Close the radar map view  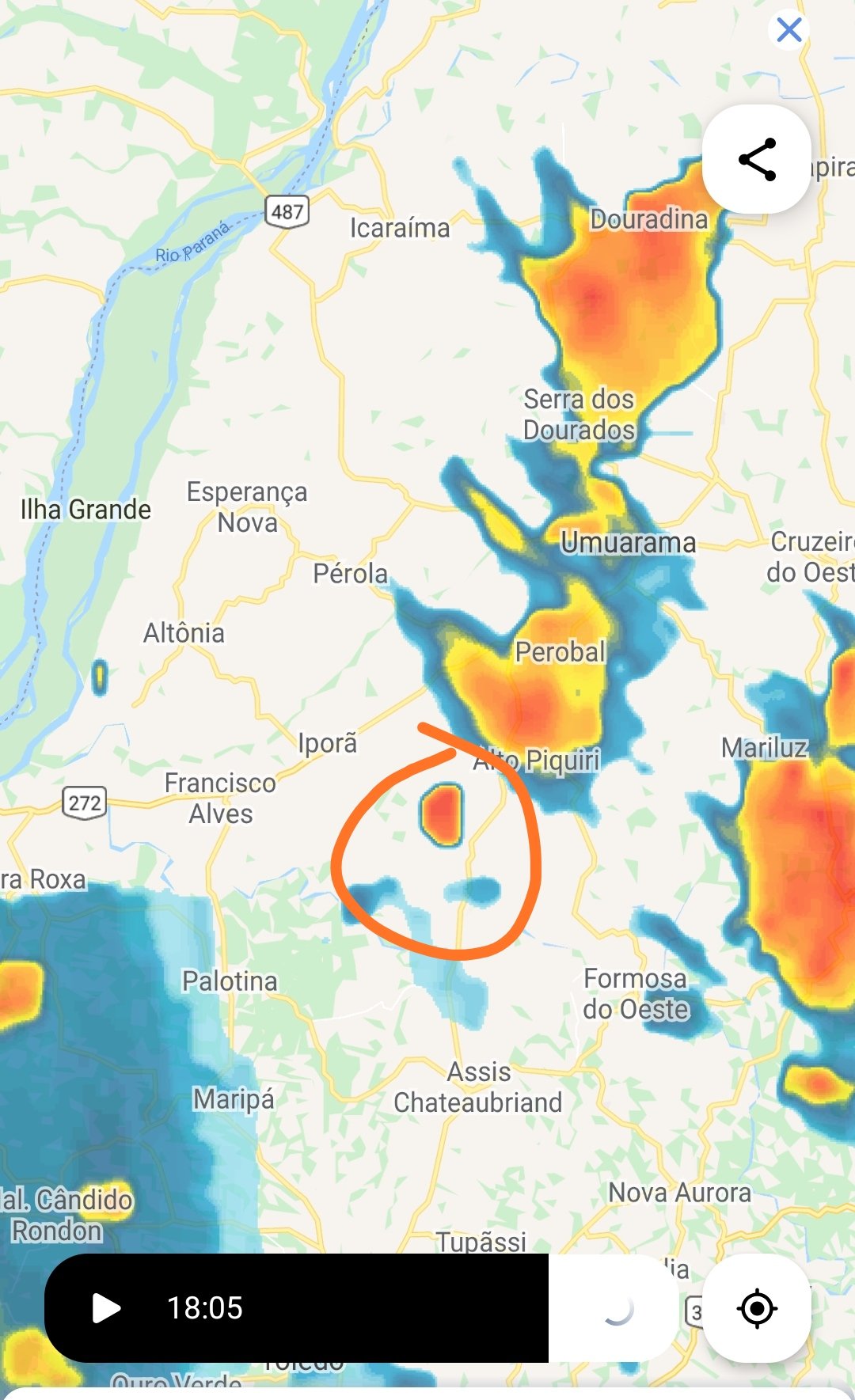point(789,30)
